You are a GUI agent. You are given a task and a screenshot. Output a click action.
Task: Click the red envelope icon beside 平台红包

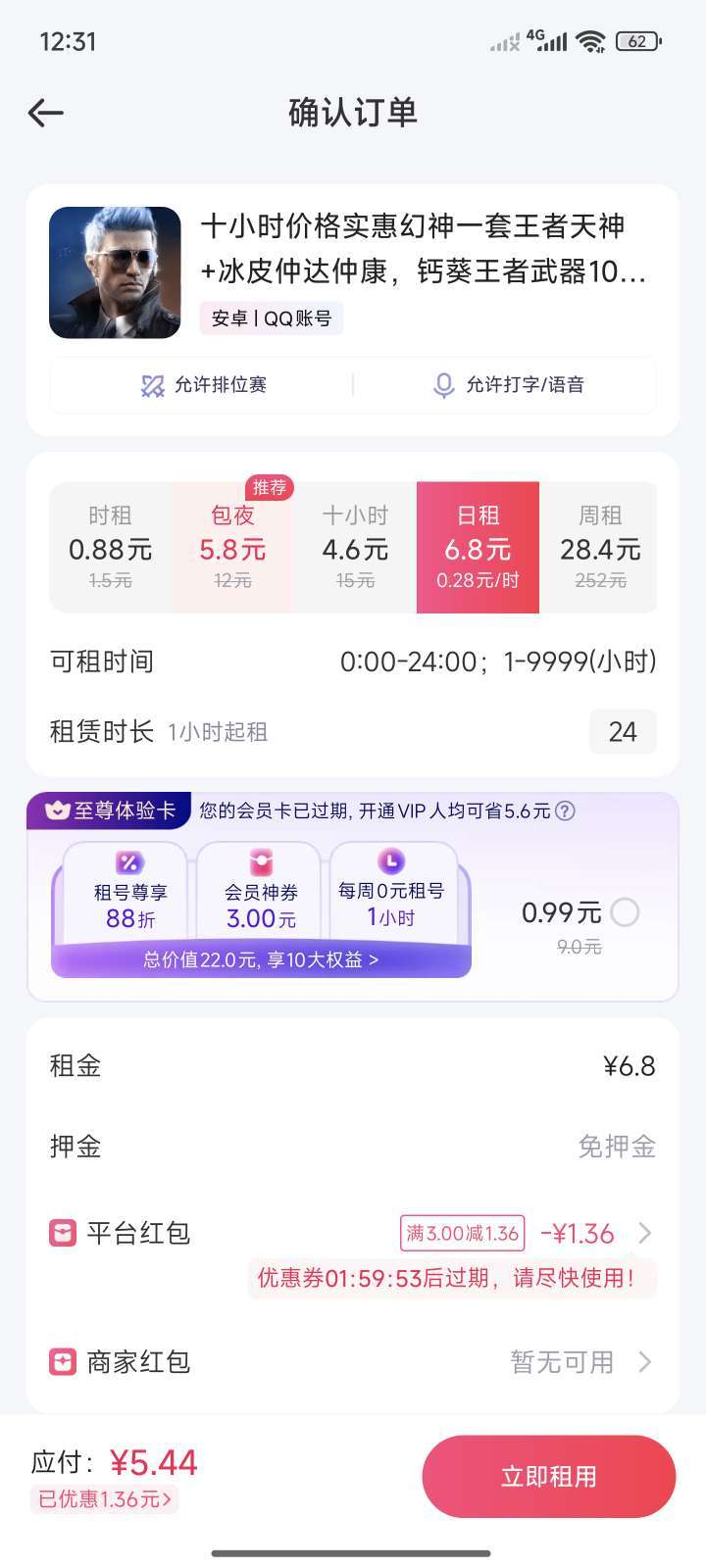62,1233
